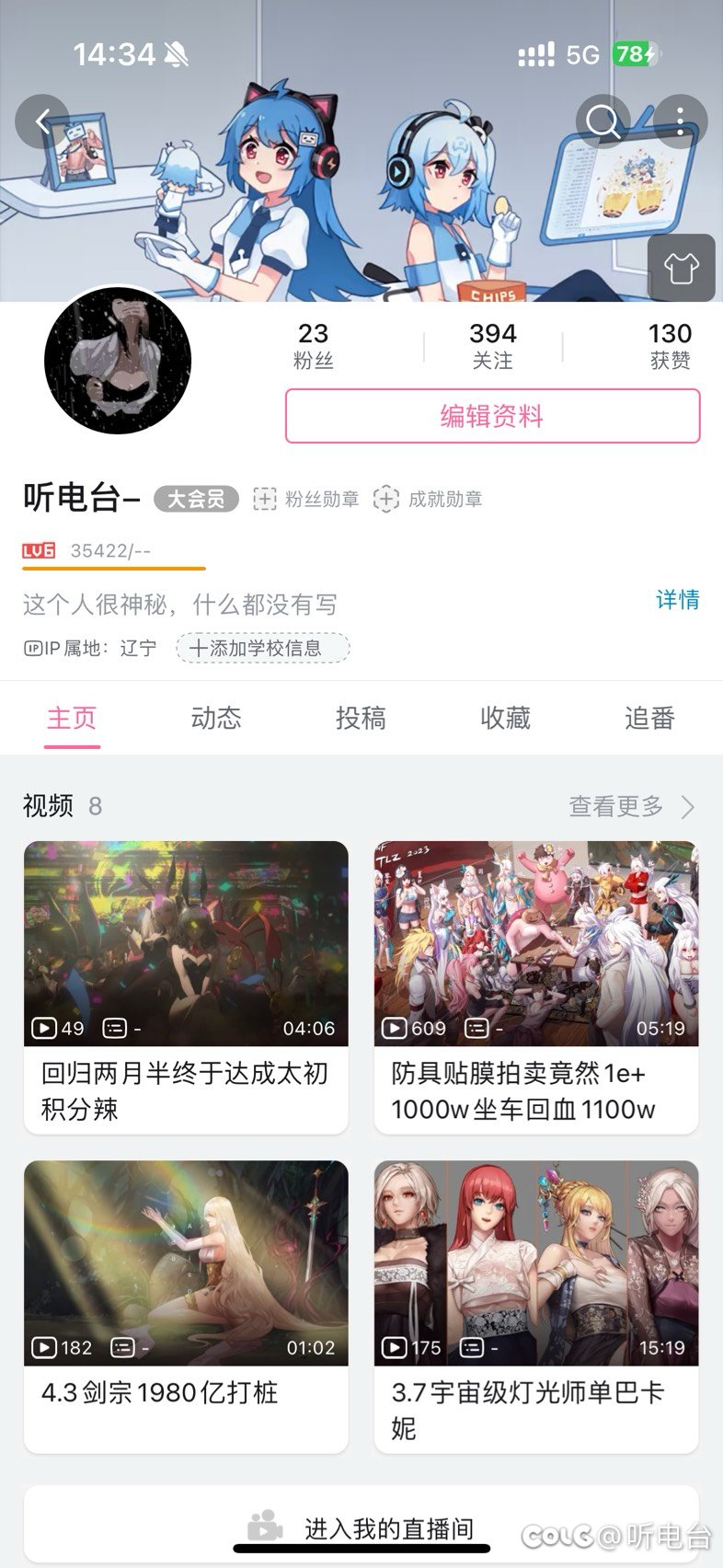Switch to the 收藏 tab

coord(505,718)
